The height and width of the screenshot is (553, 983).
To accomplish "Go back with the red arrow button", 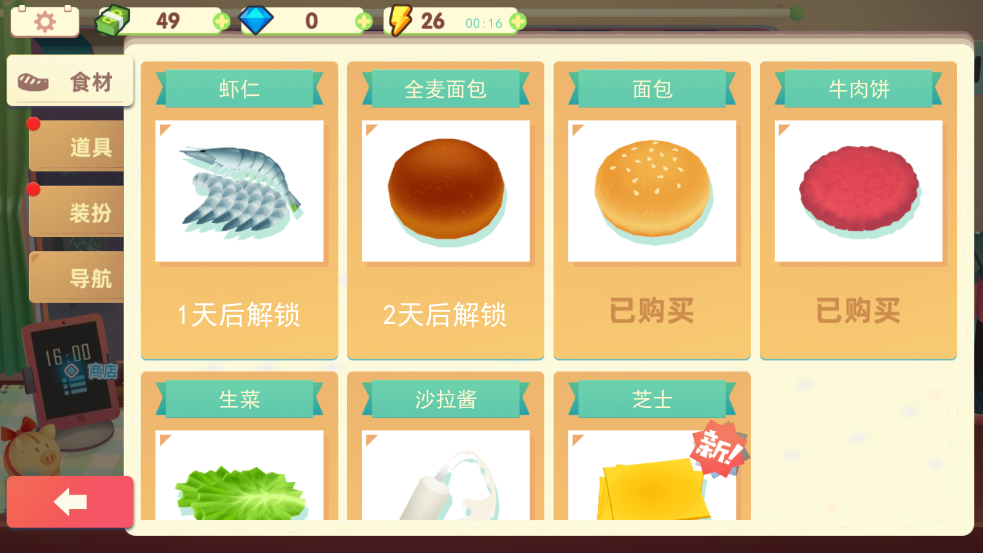I will pos(70,502).
